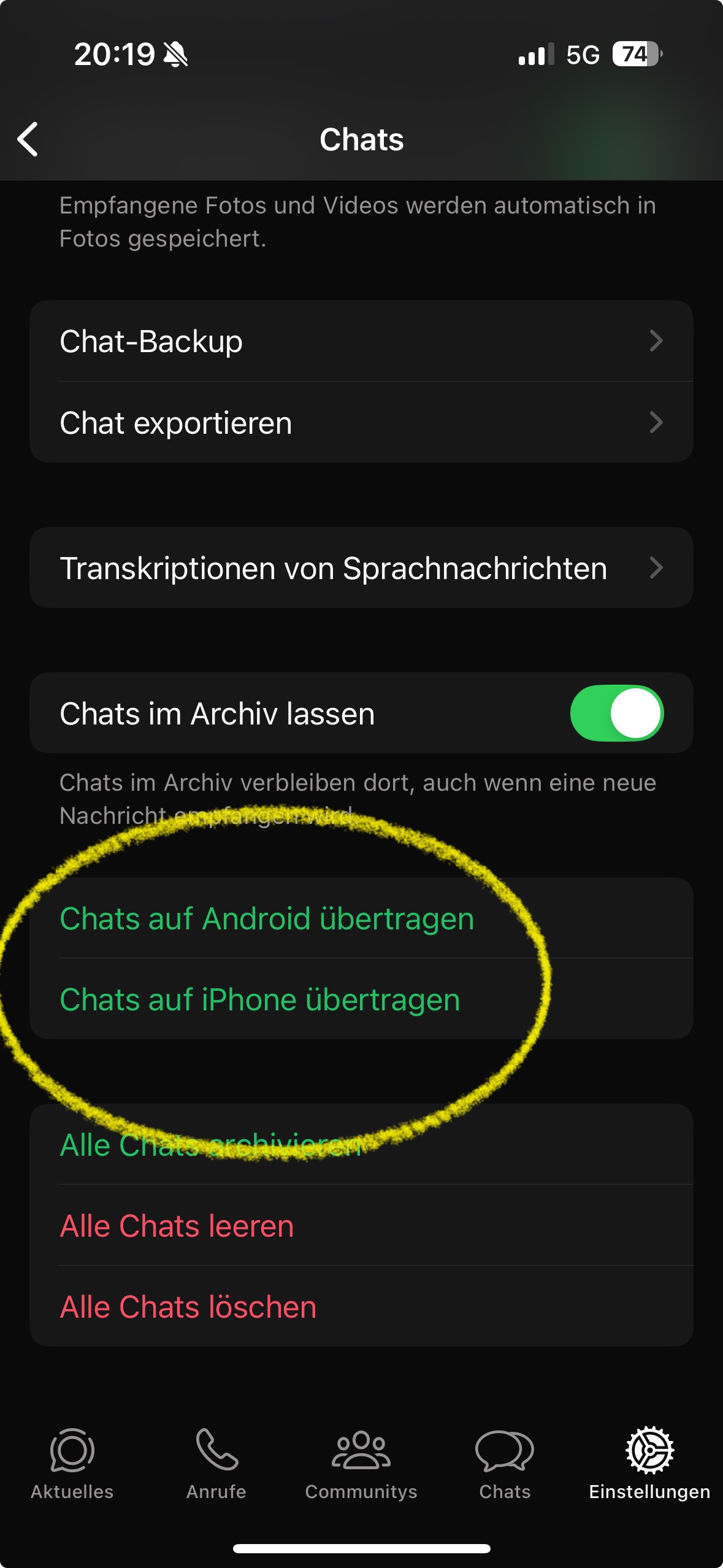This screenshot has height=1568, width=723.
Task: Open the Einstellungen tab
Action: 649,1464
